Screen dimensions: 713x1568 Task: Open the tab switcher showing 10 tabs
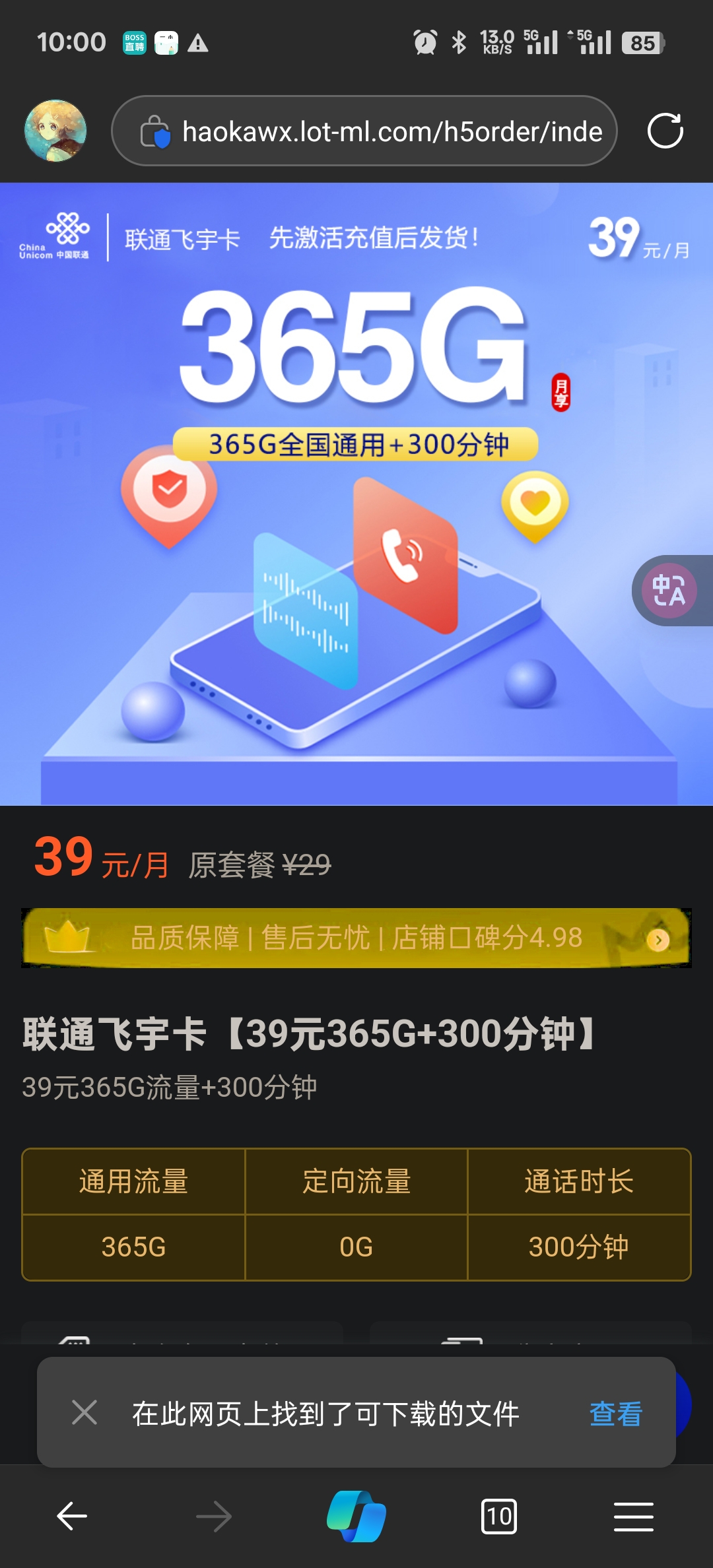499,1517
